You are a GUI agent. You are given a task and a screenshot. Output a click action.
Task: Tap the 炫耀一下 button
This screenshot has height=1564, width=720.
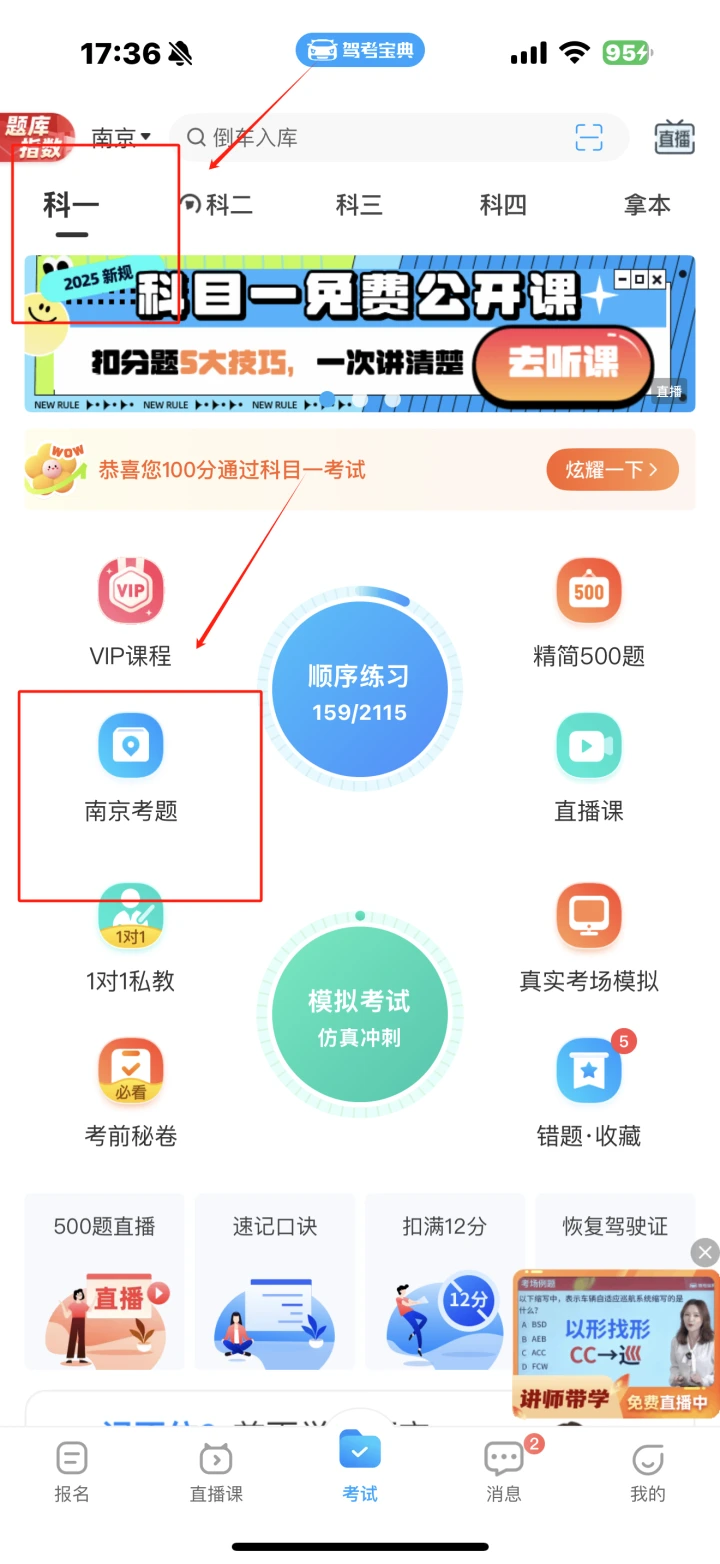coord(612,470)
